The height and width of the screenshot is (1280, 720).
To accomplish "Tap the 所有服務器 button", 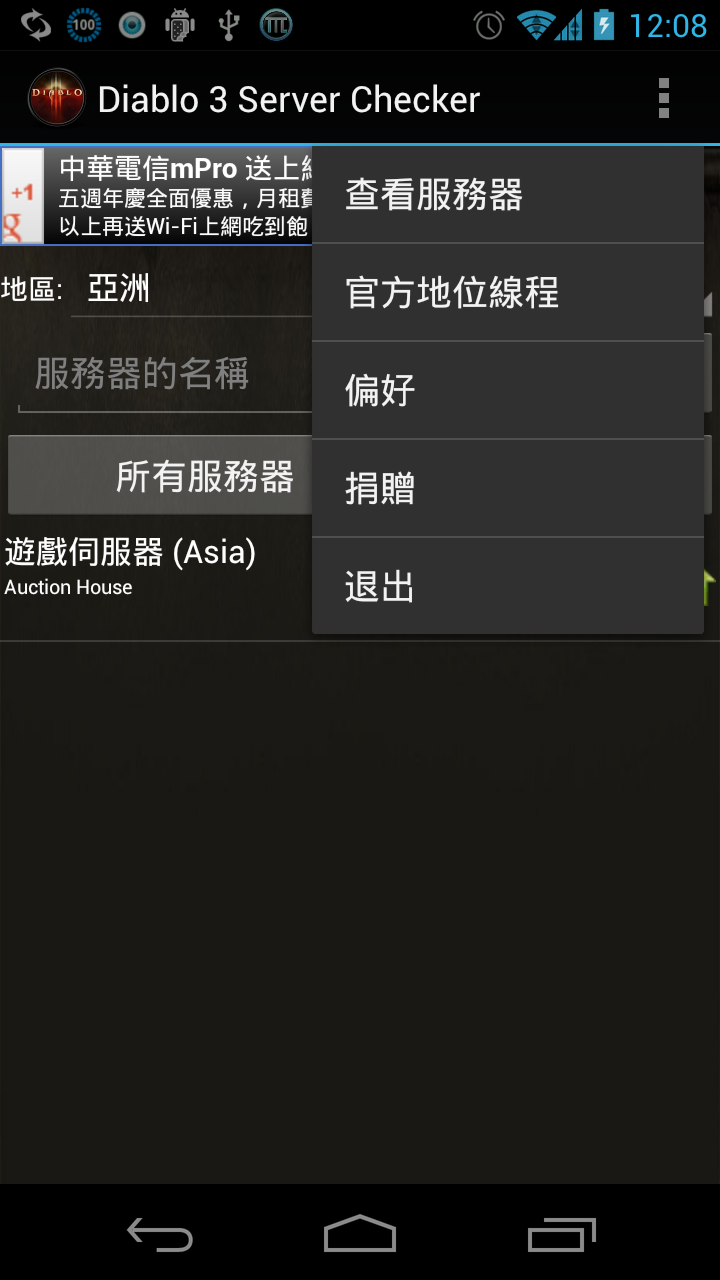I will (x=160, y=476).
